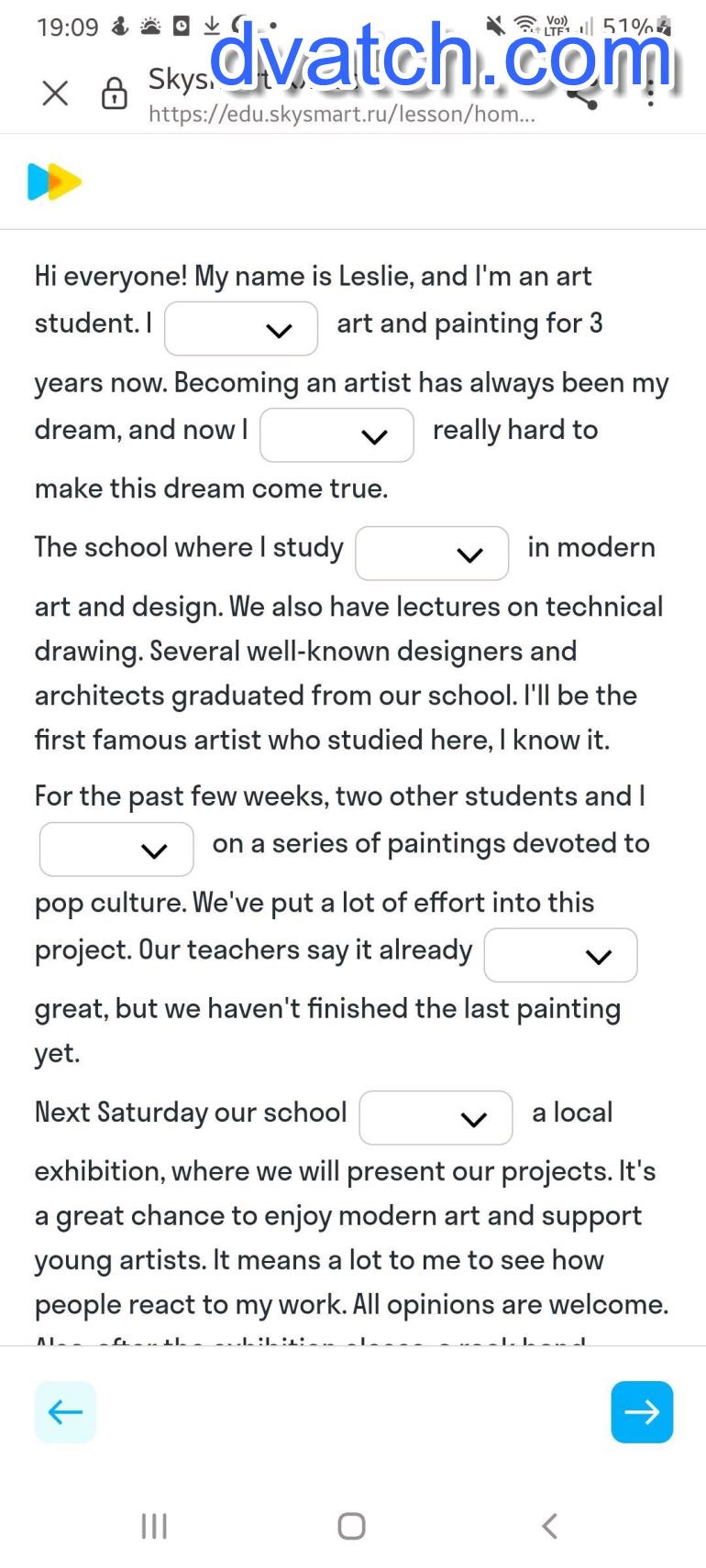706x1568 pixels.
Task: Expand dropdown after 'say it already'
Action: click(x=560, y=955)
